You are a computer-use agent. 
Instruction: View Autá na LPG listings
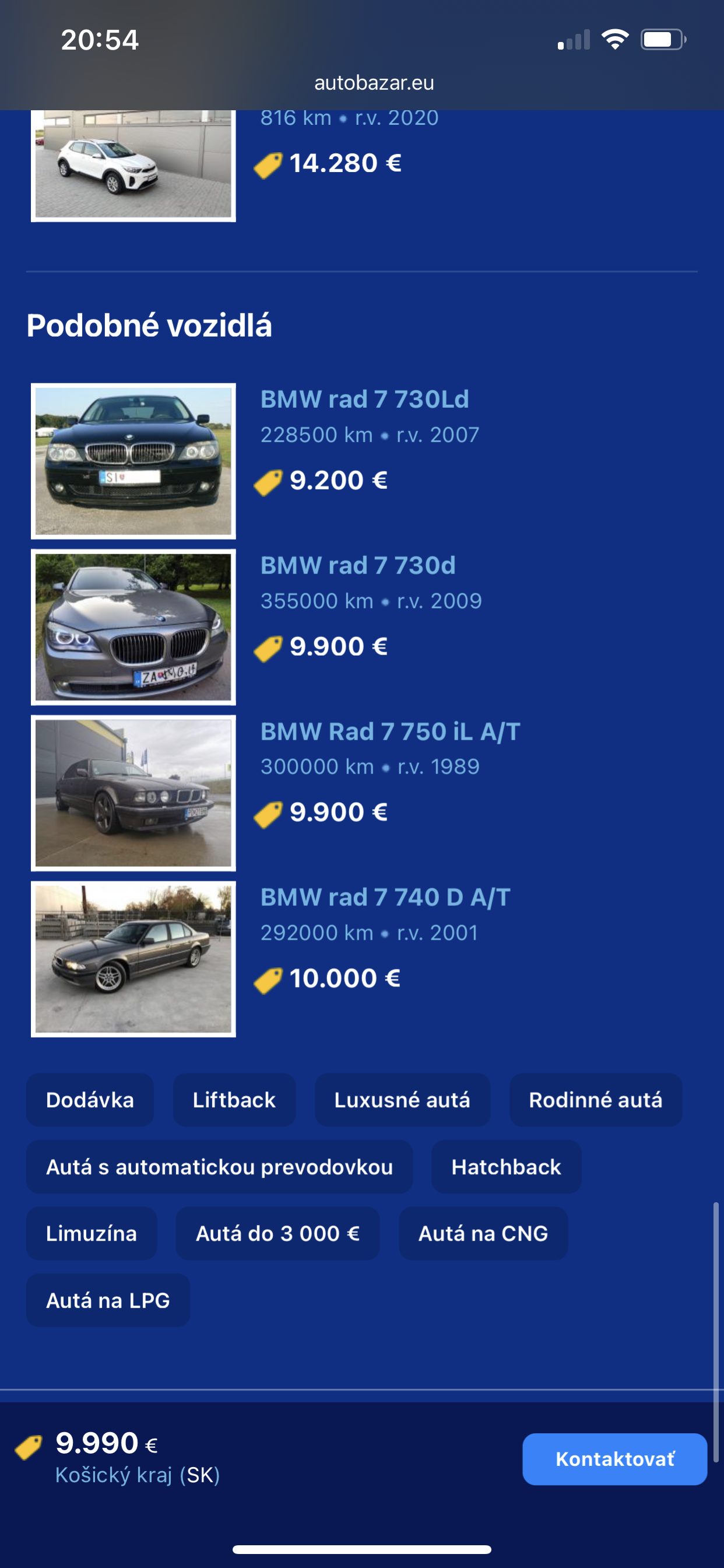tap(108, 1301)
